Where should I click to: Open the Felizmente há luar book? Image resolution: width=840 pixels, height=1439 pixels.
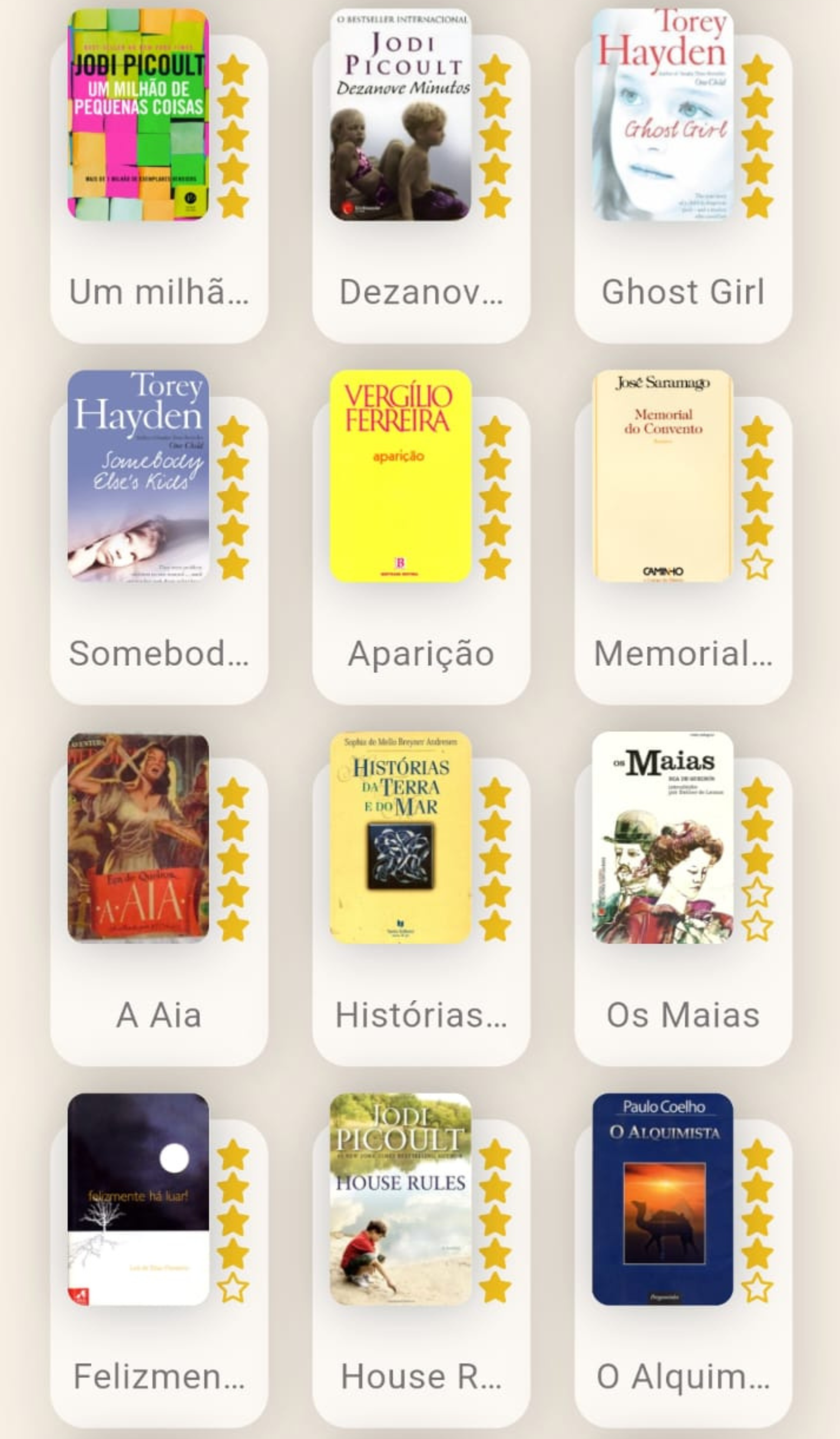[x=139, y=1199]
